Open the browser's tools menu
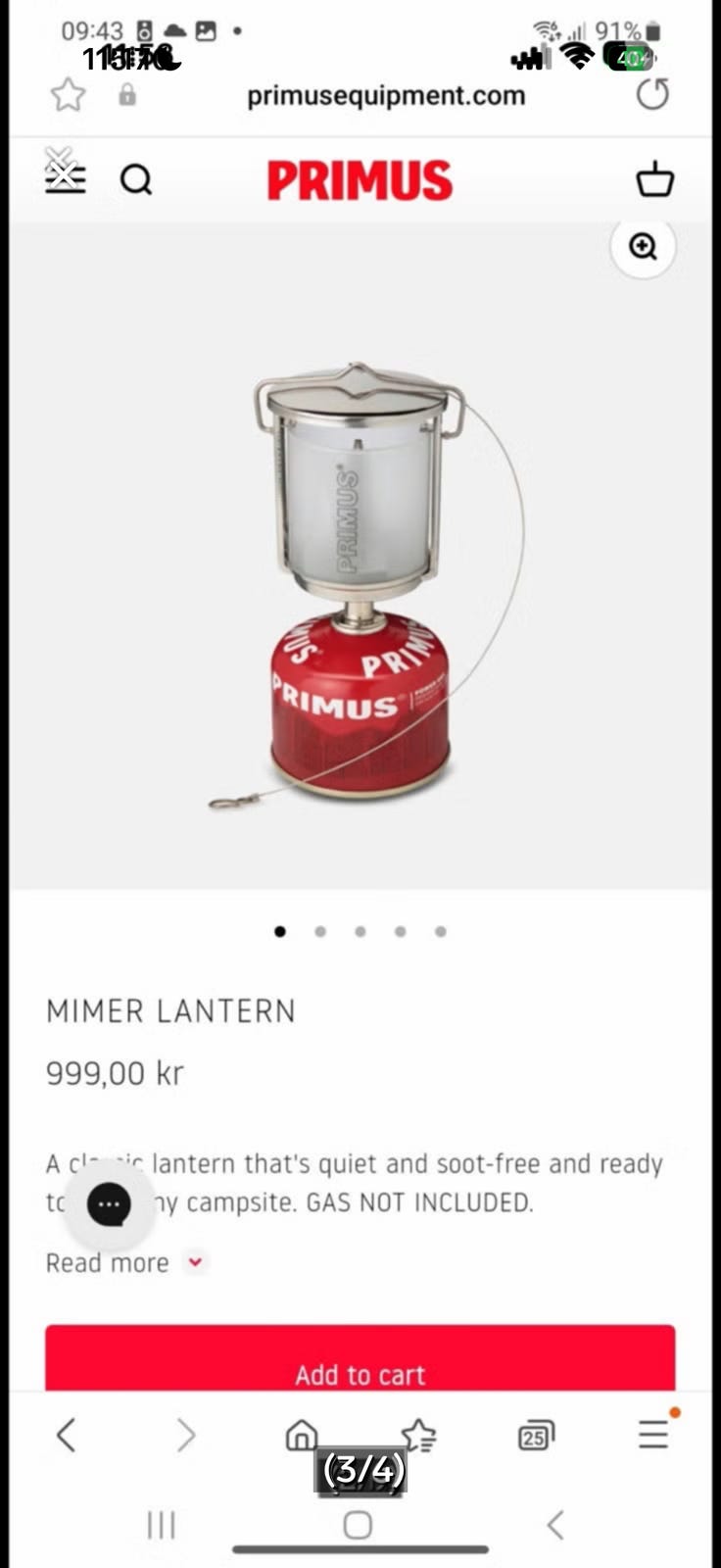Screen dimensions: 721x1568 pyautogui.click(x=653, y=1435)
